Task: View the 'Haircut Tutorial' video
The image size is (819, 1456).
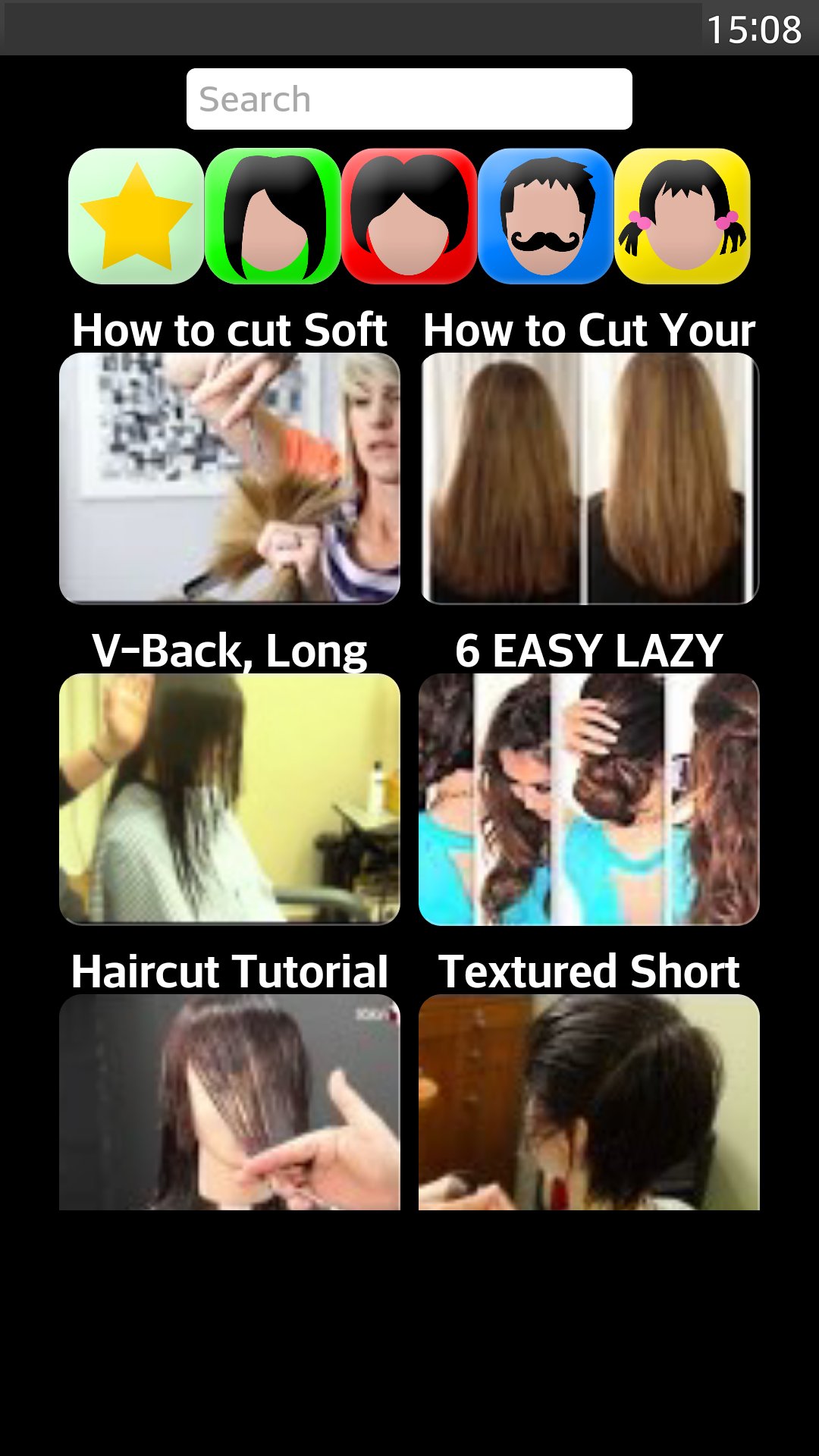Action: tap(230, 1102)
